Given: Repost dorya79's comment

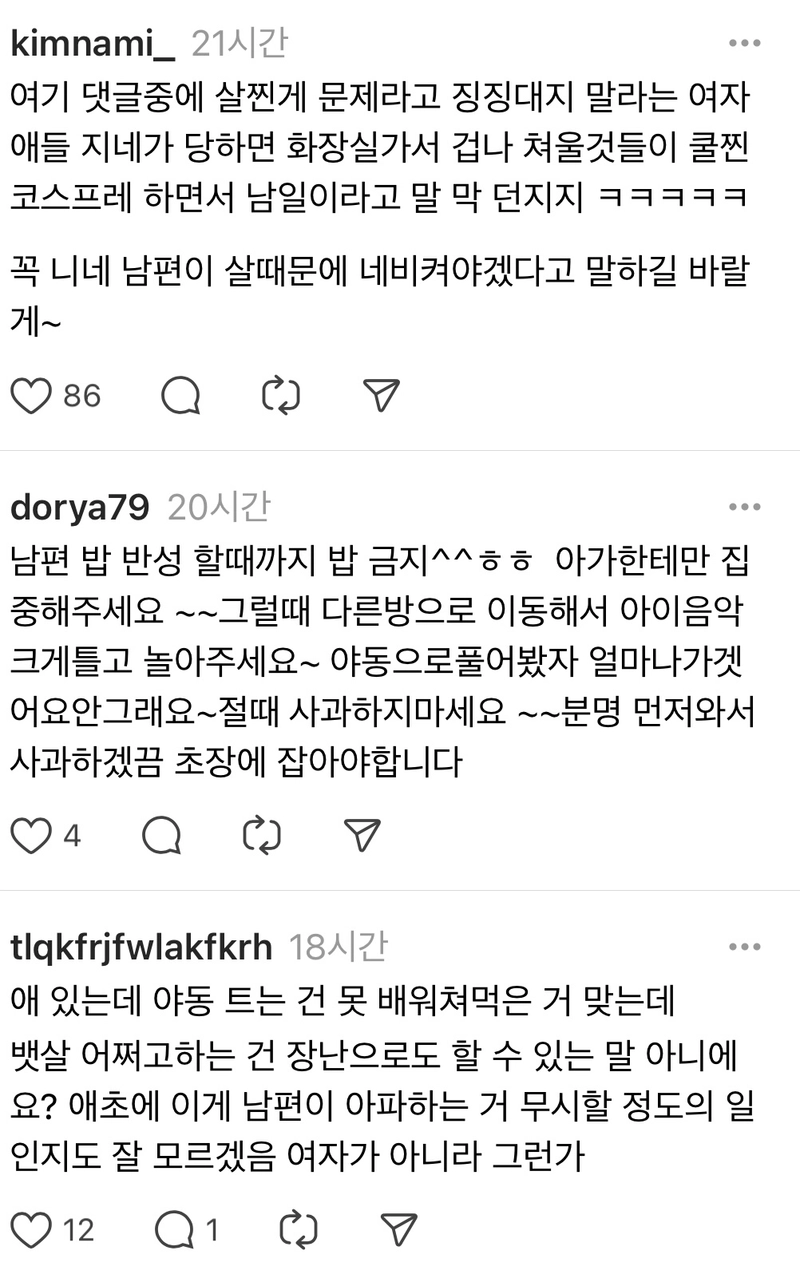Looking at the screenshot, I should tap(262, 835).
